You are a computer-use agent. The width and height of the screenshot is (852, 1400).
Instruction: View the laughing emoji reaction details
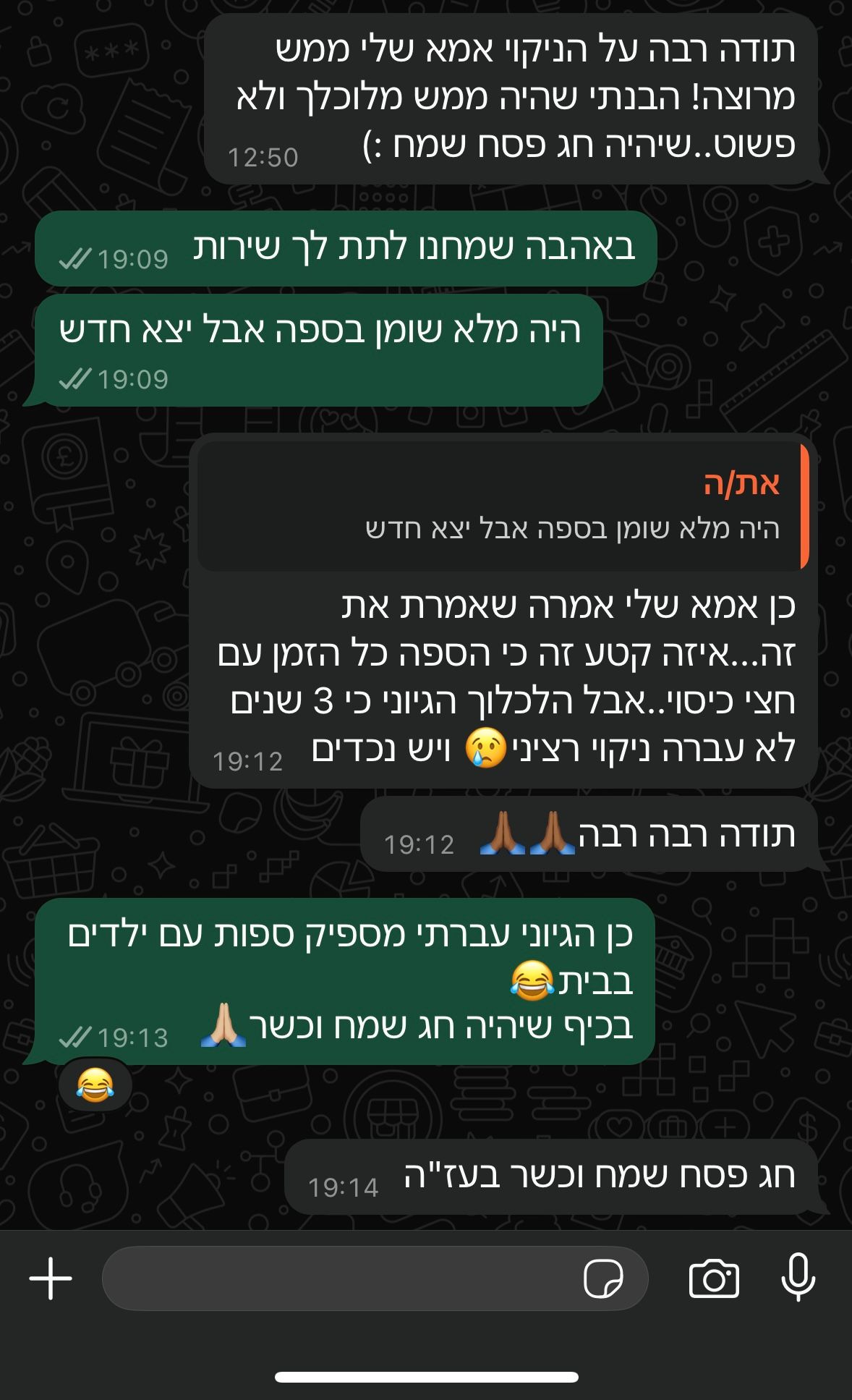95,1085
